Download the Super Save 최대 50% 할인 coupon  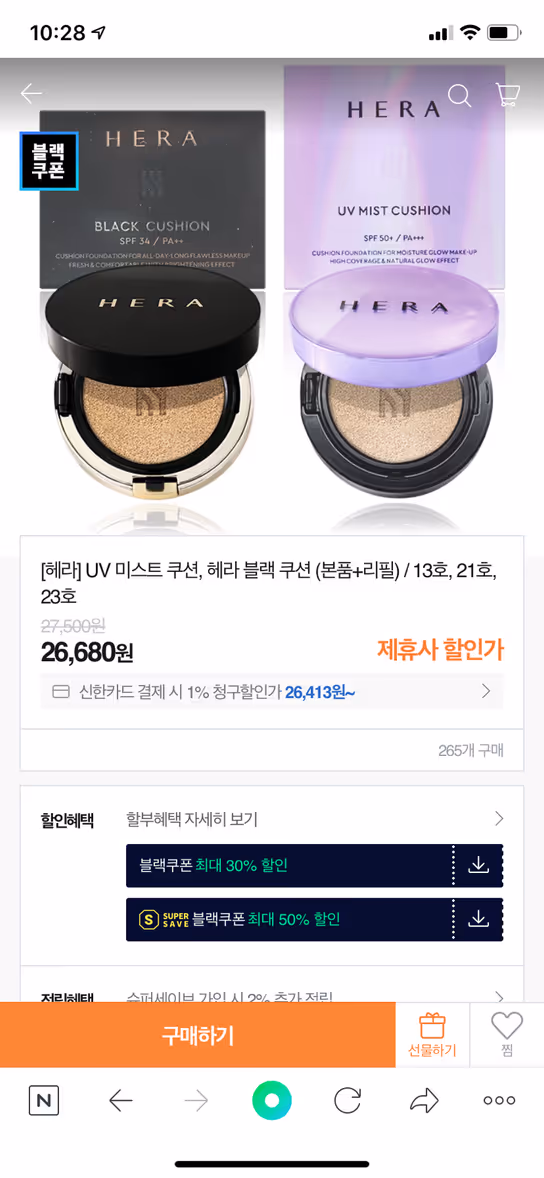[x=478, y=919]
